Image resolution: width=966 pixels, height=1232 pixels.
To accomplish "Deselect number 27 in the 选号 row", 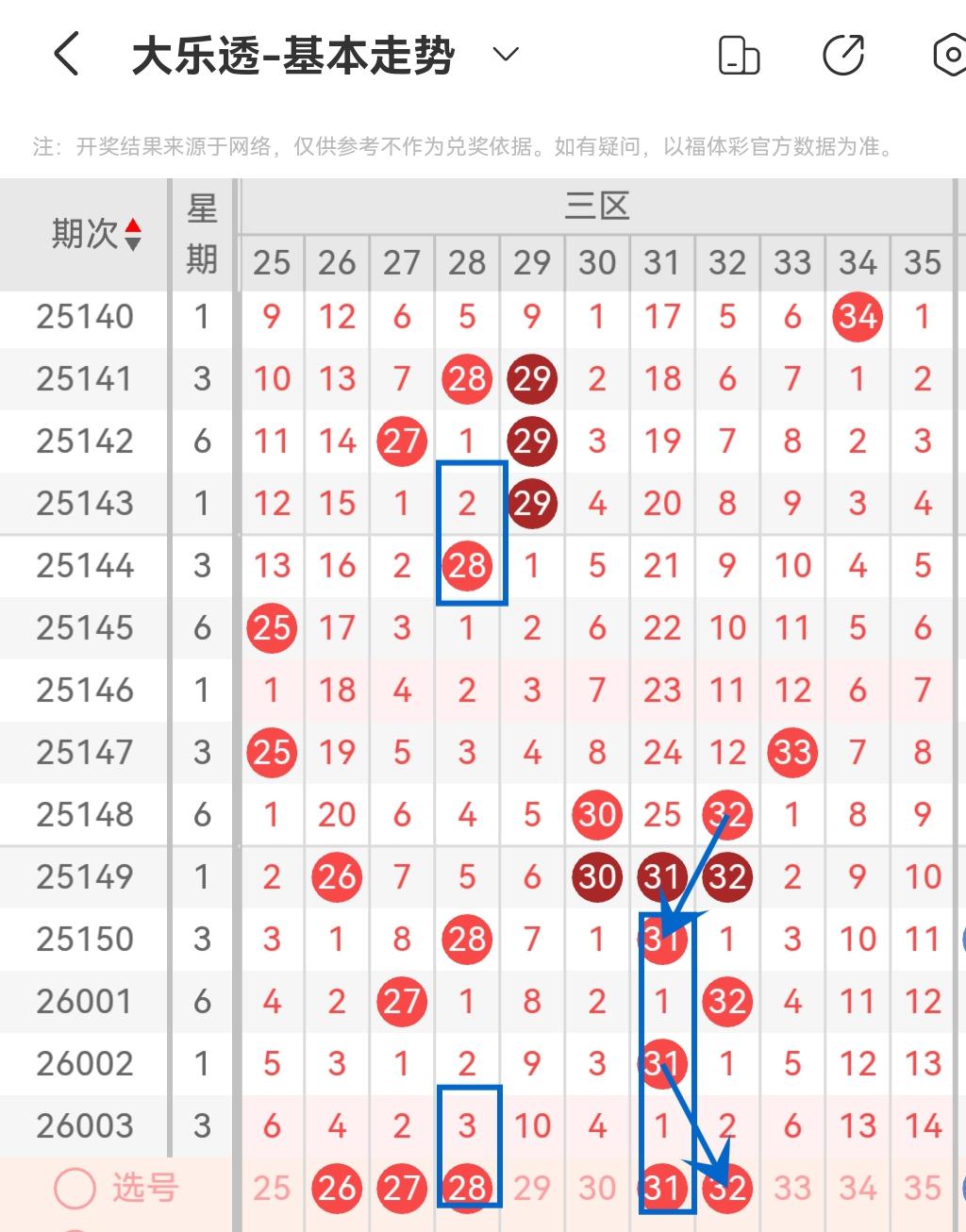I will [401, 1189].
